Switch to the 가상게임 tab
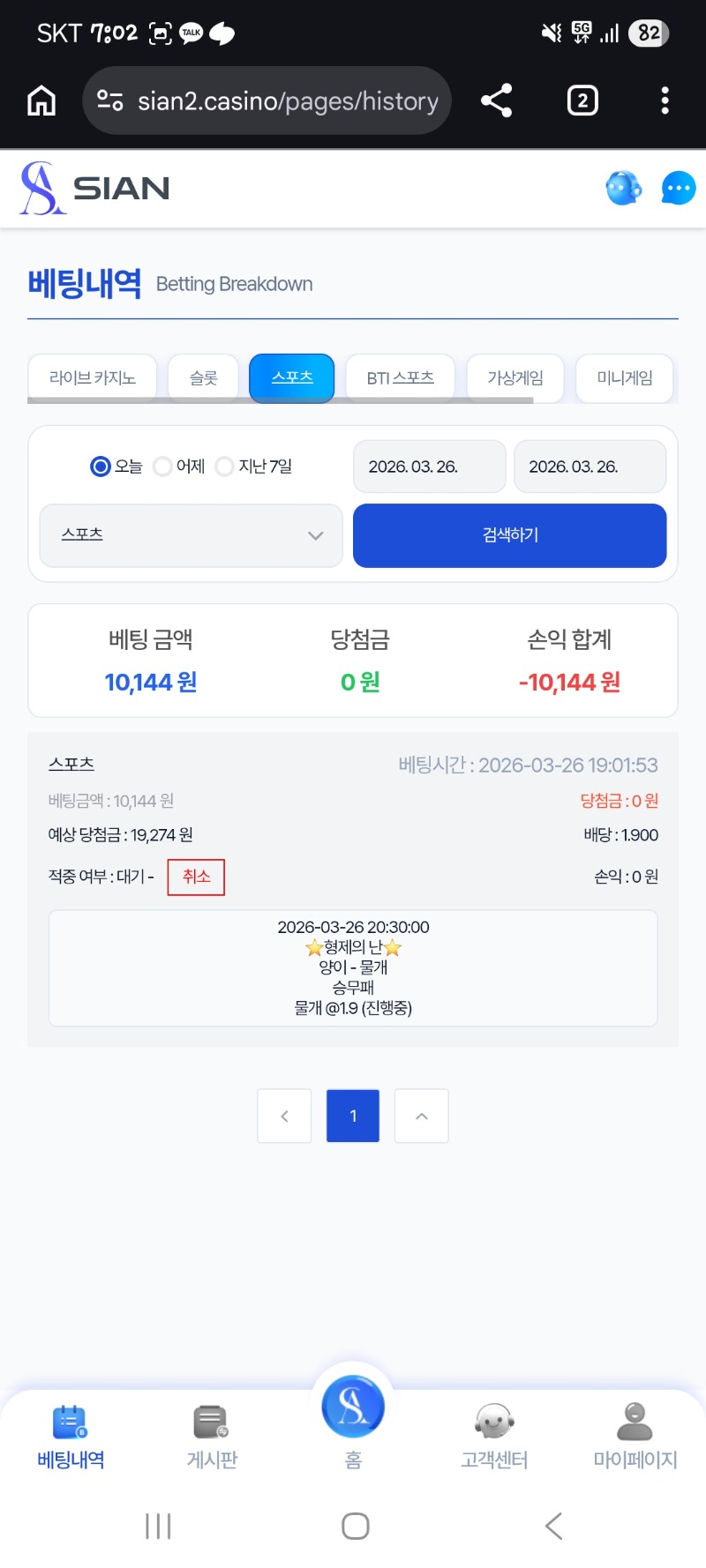Image resolution: width=706 pixels, height=1568 pixels. pyautogui.click(x=514, y=377)
